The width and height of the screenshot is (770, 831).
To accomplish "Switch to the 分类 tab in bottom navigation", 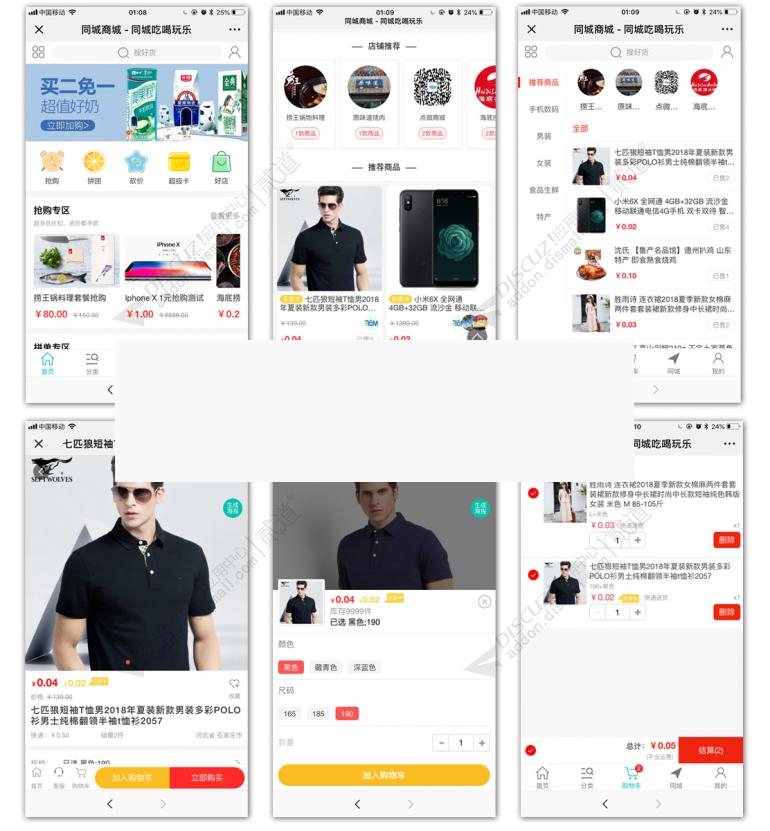I will 586,773.
